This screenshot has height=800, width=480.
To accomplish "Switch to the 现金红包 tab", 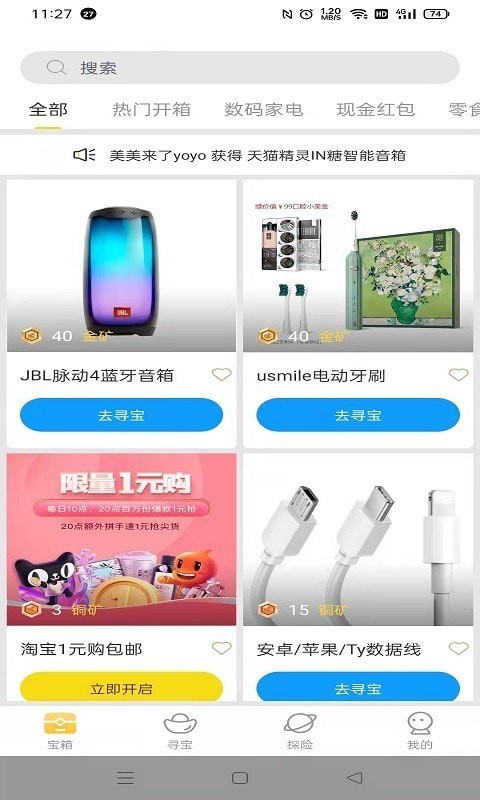I will (x=375, y=109).
